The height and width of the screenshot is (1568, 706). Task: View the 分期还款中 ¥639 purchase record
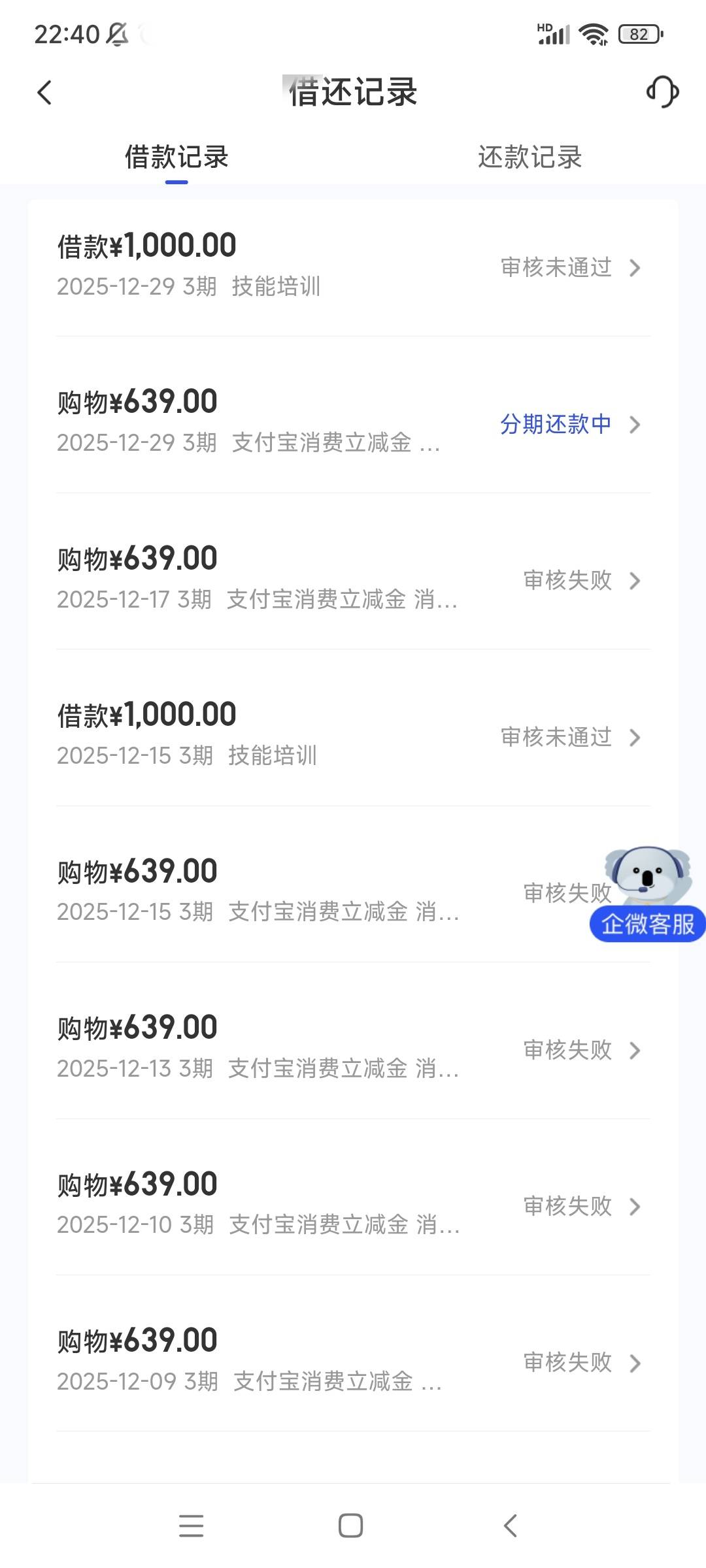click(x=353, y=423)
